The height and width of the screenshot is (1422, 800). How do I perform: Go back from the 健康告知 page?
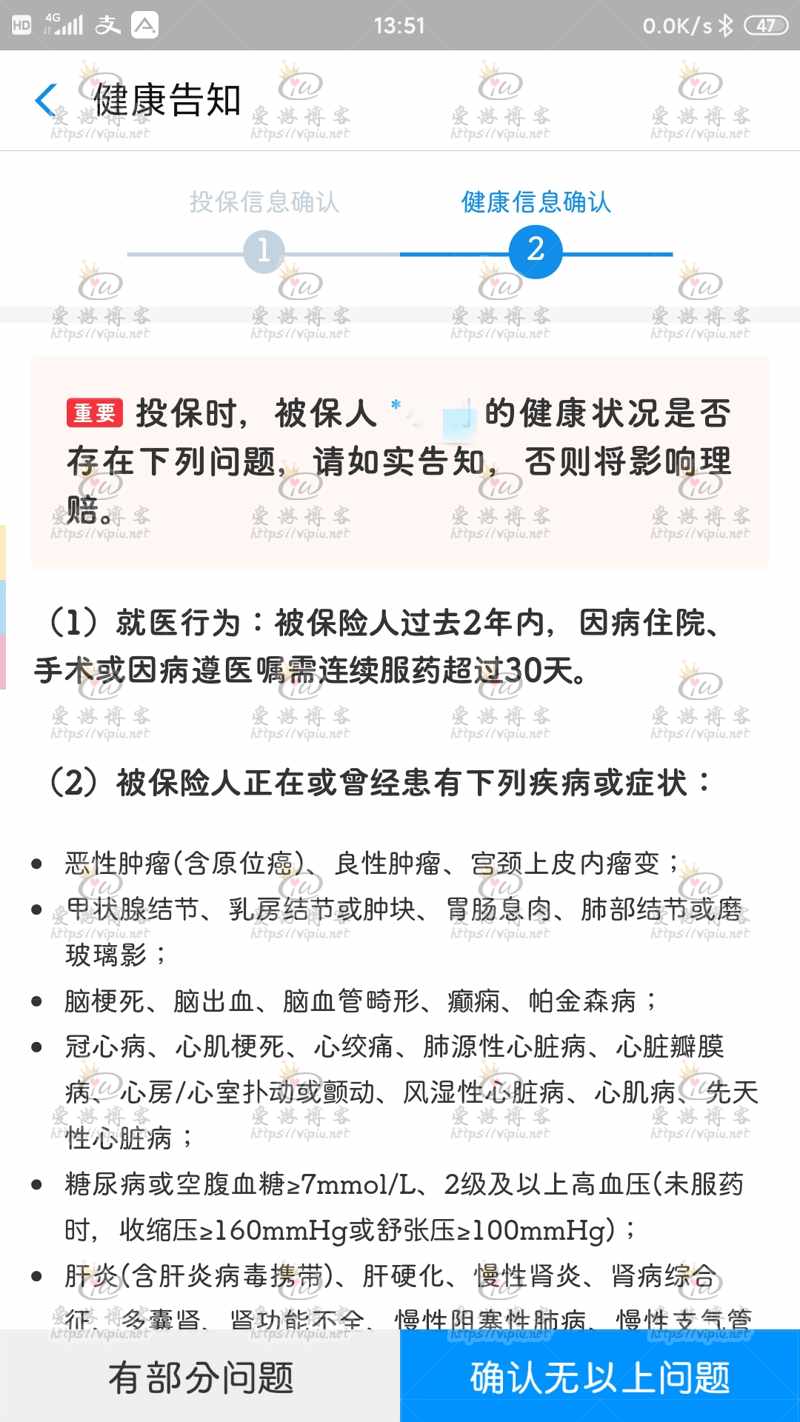46,100
